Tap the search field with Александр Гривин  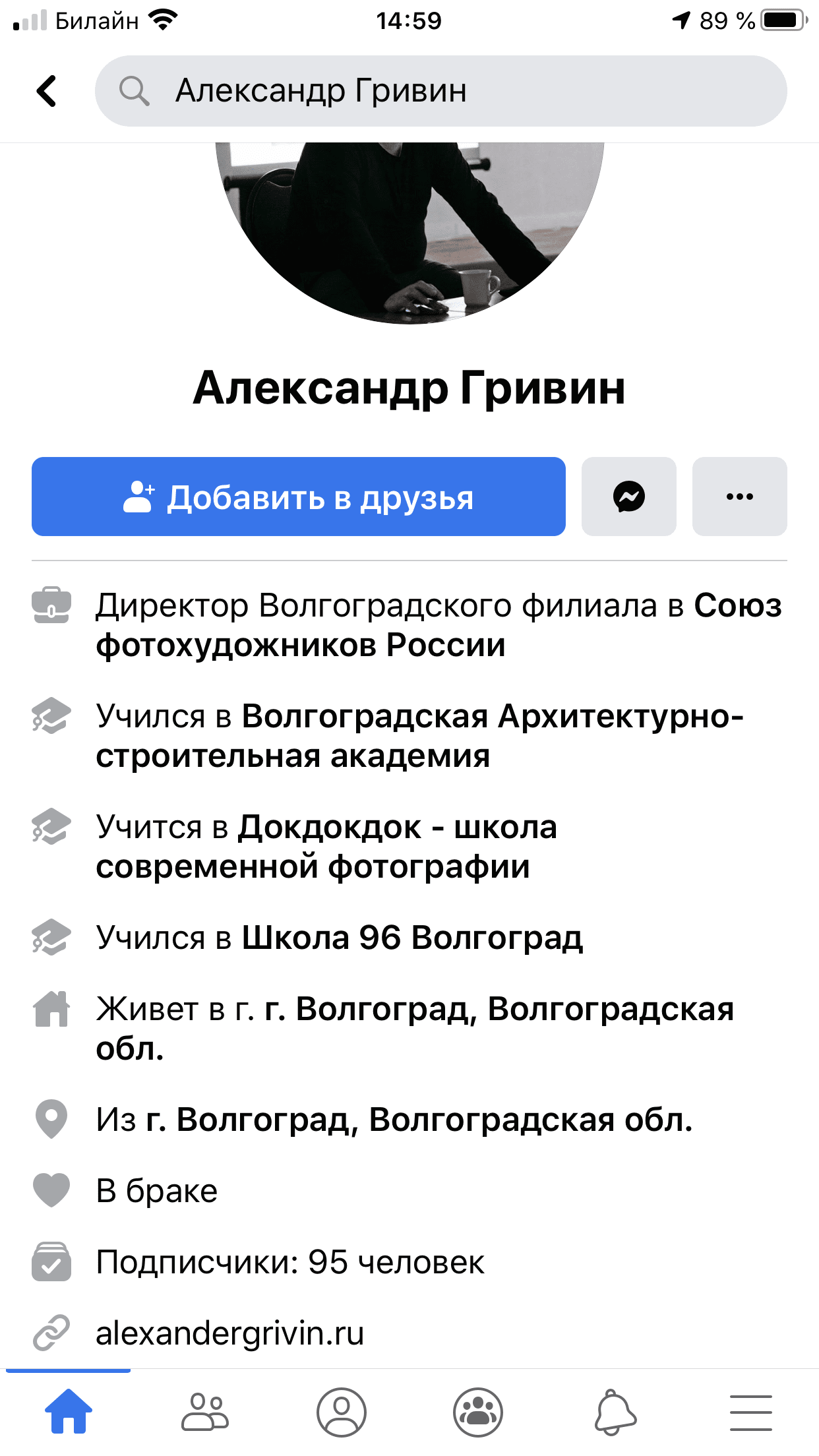(x=440, y=91)
